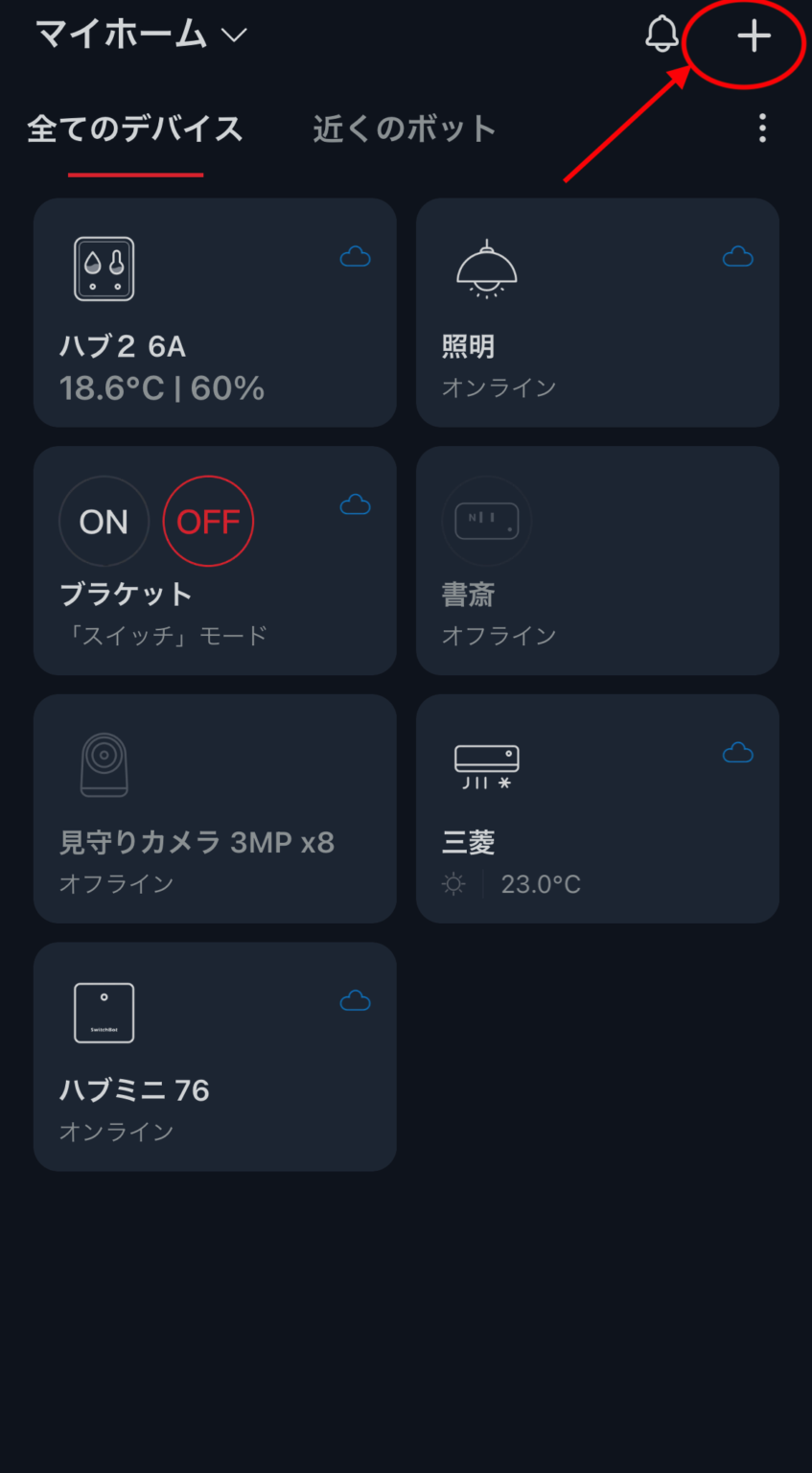
Task: Tap the 書斎 remote control icon
Action: [x=487, y=521]
